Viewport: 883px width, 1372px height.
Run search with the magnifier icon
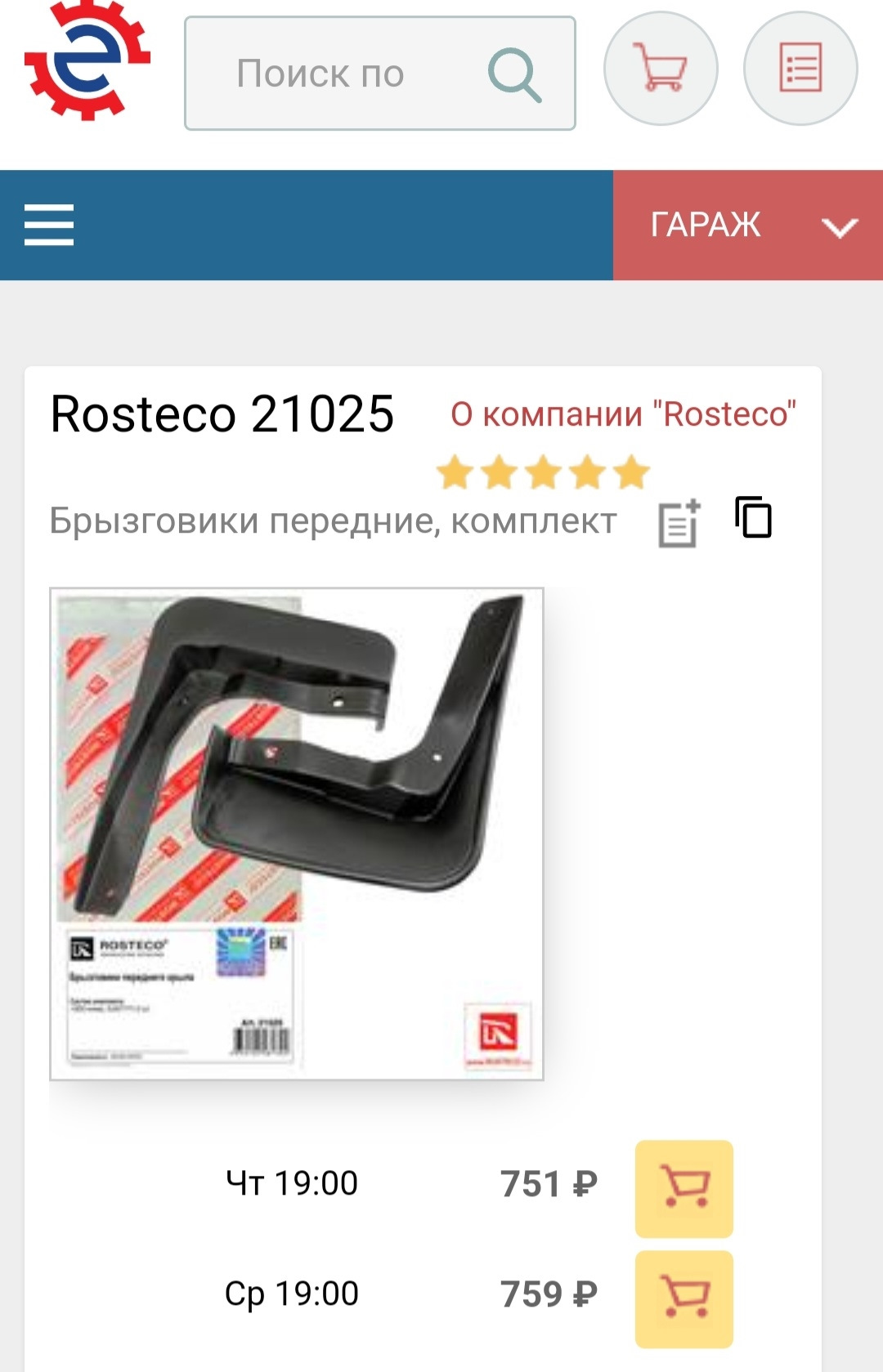click(515, 74)
